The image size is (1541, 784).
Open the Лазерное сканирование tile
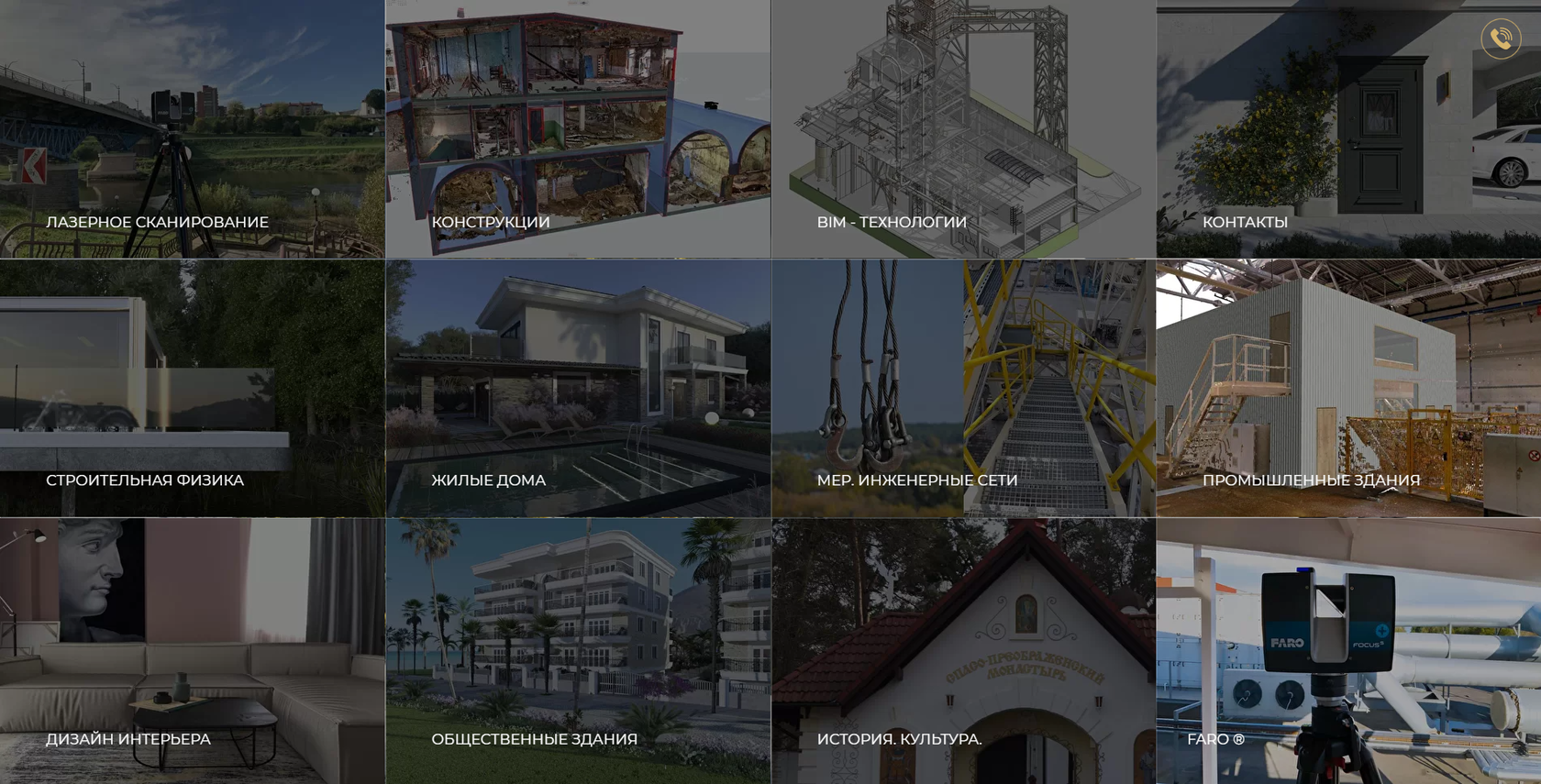(192, 129)
